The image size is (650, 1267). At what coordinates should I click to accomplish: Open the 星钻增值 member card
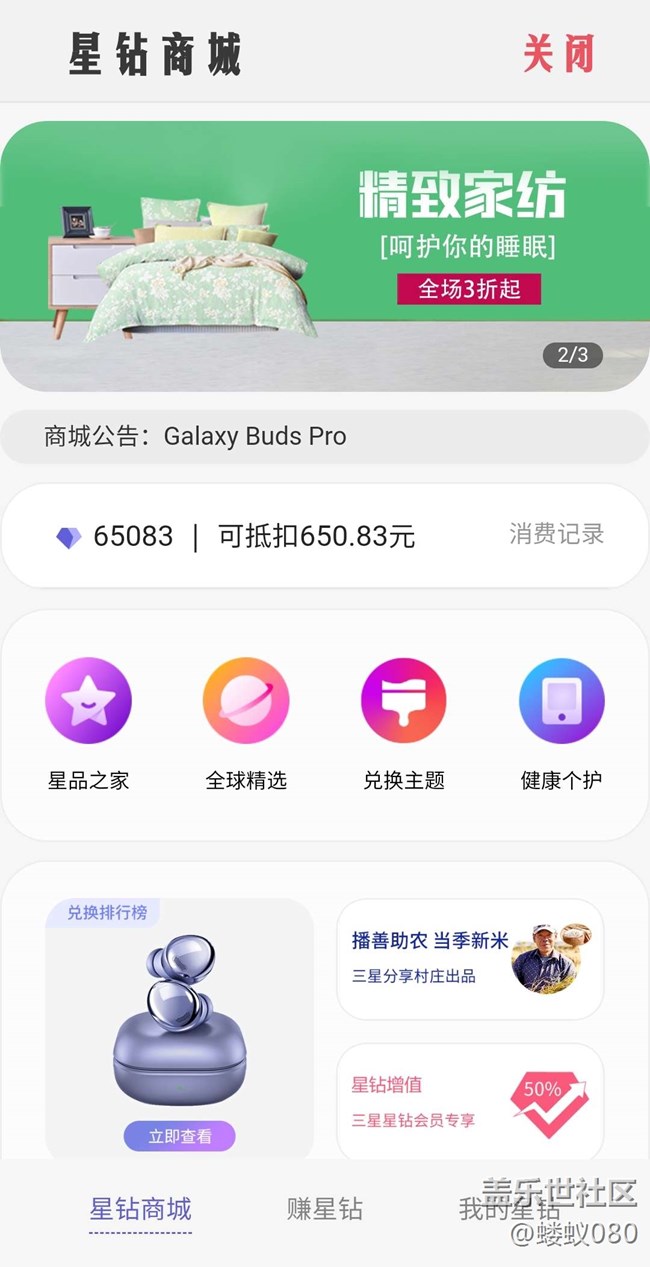(x=470, y=1101)
